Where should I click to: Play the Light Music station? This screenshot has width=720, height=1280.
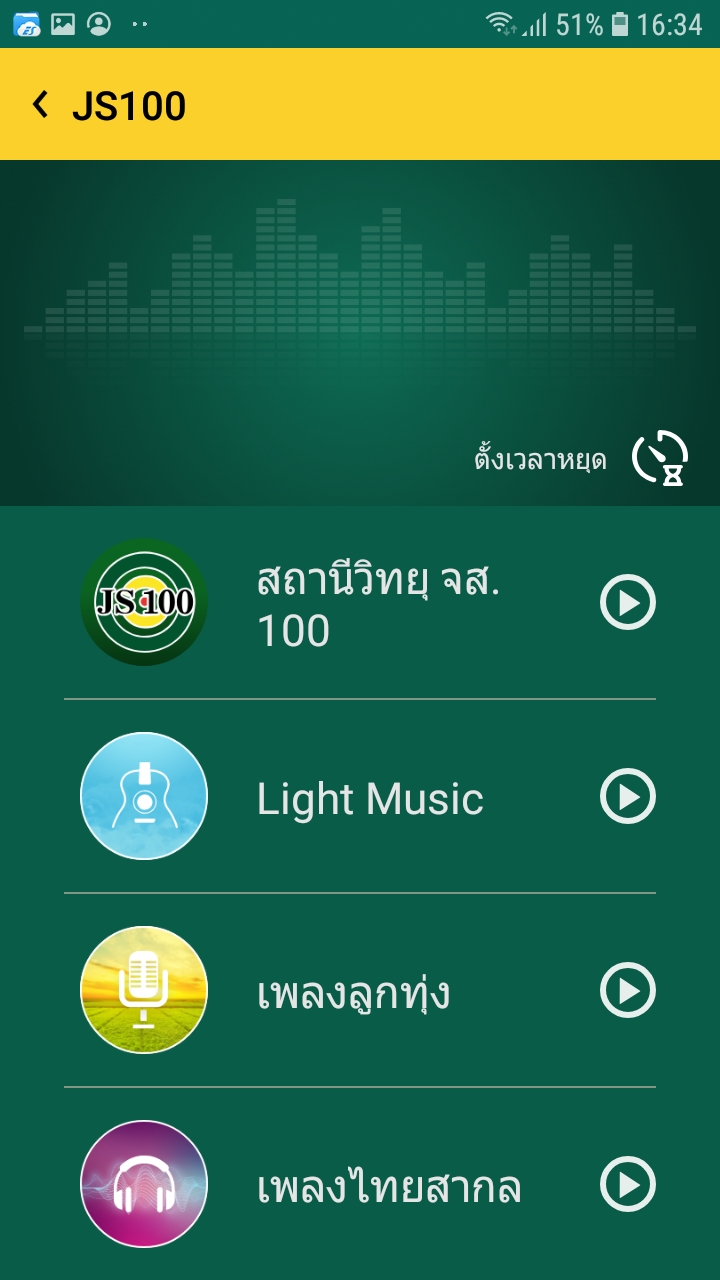[x=627, y=797]
